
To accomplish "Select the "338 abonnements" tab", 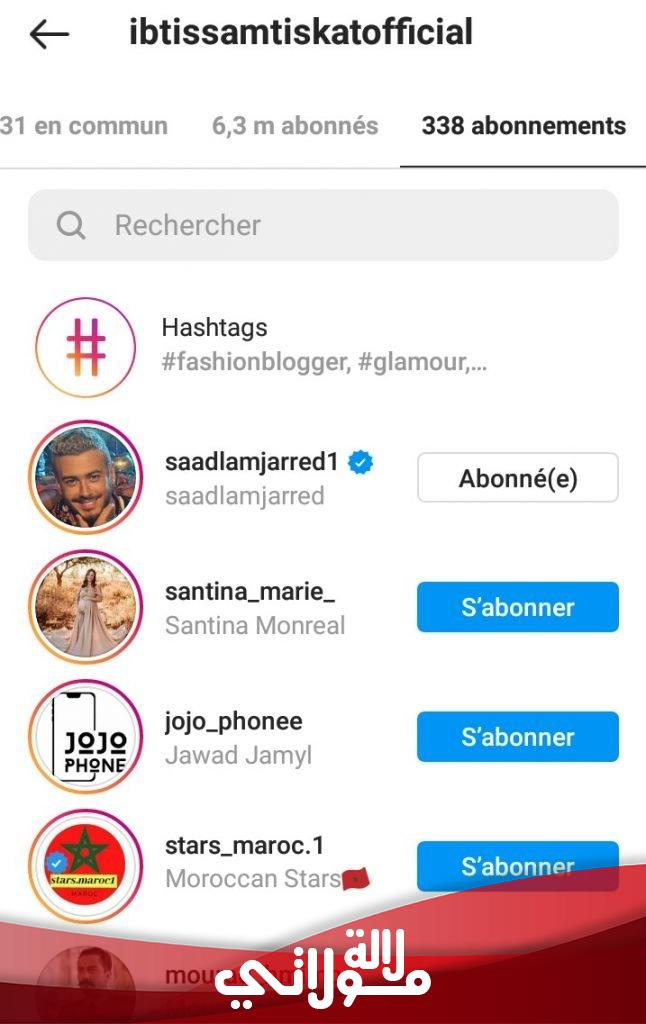I will coord(523,126).
